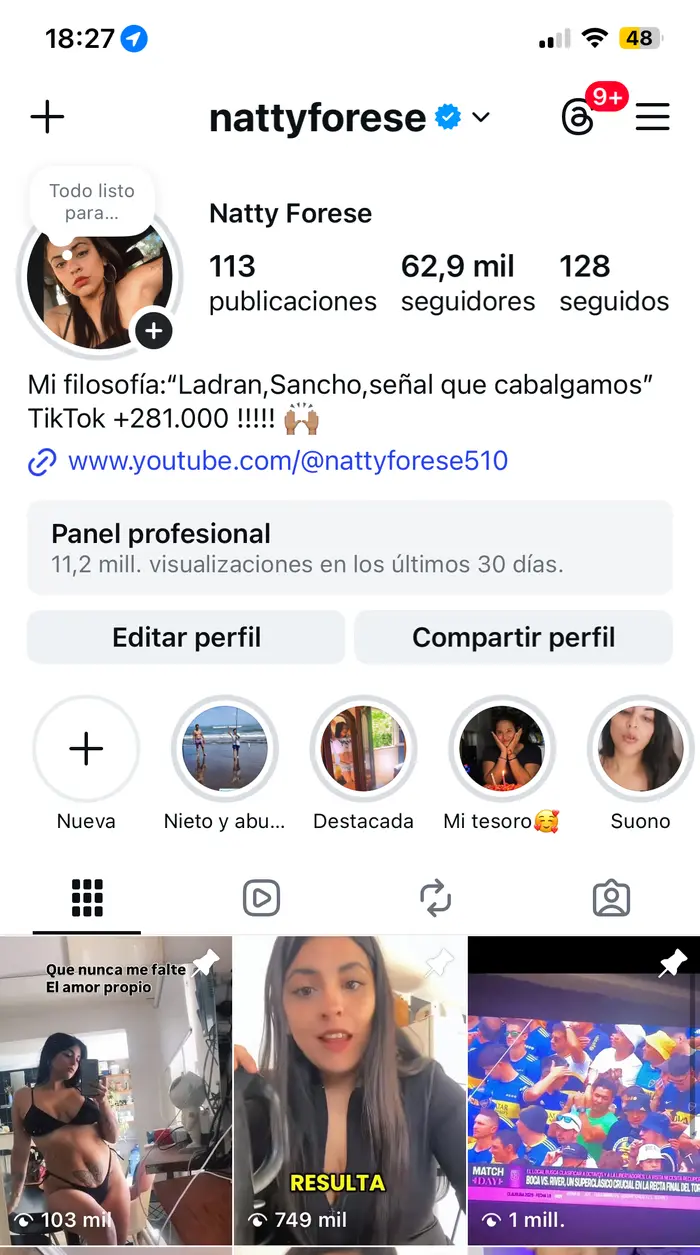700x1255 pixels.
Task: Switch to the tagged photos tab
Action: tap(611, 898)
